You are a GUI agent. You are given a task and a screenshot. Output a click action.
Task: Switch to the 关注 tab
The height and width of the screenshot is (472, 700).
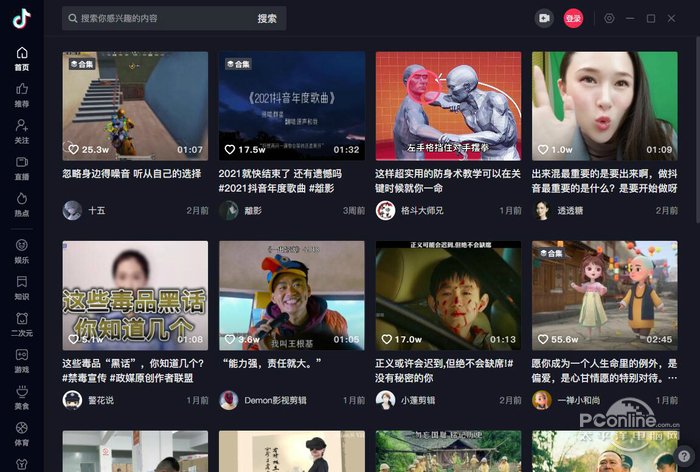[22, 132]
